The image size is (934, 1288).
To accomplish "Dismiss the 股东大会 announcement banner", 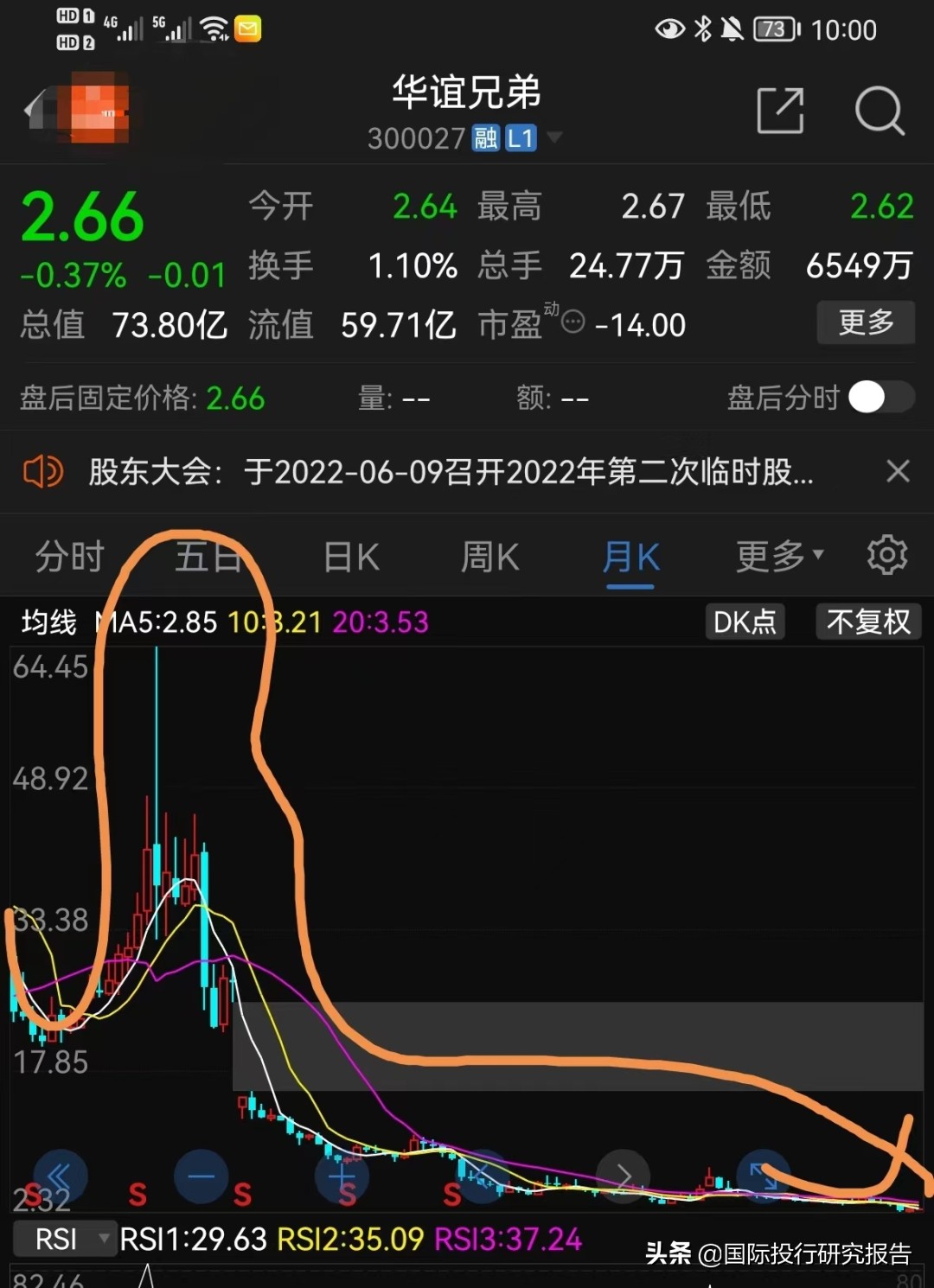I will click(x=898, y=472).
